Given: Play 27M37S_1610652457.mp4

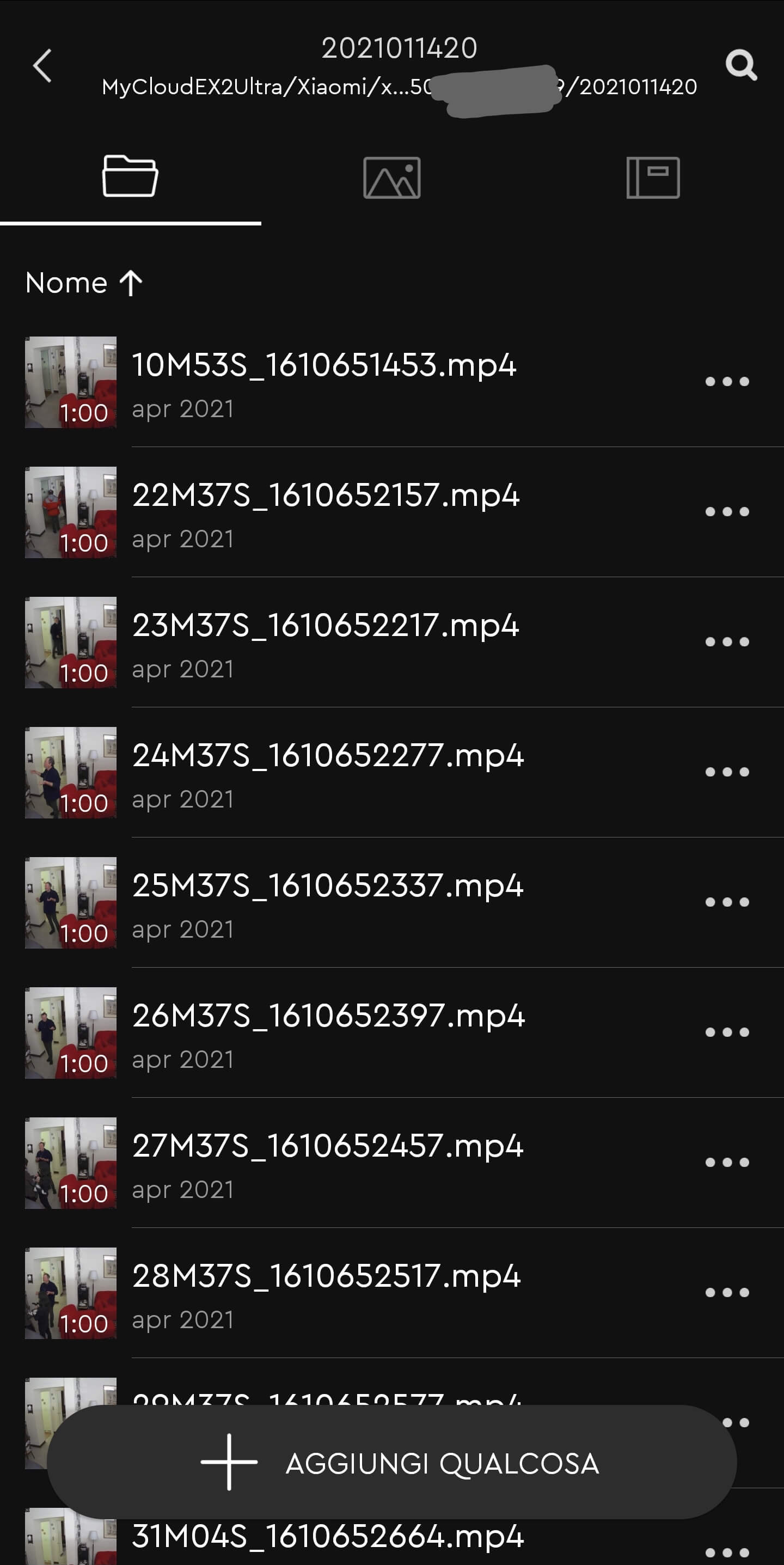Looking at the screenshot, I should point(328,1146).
